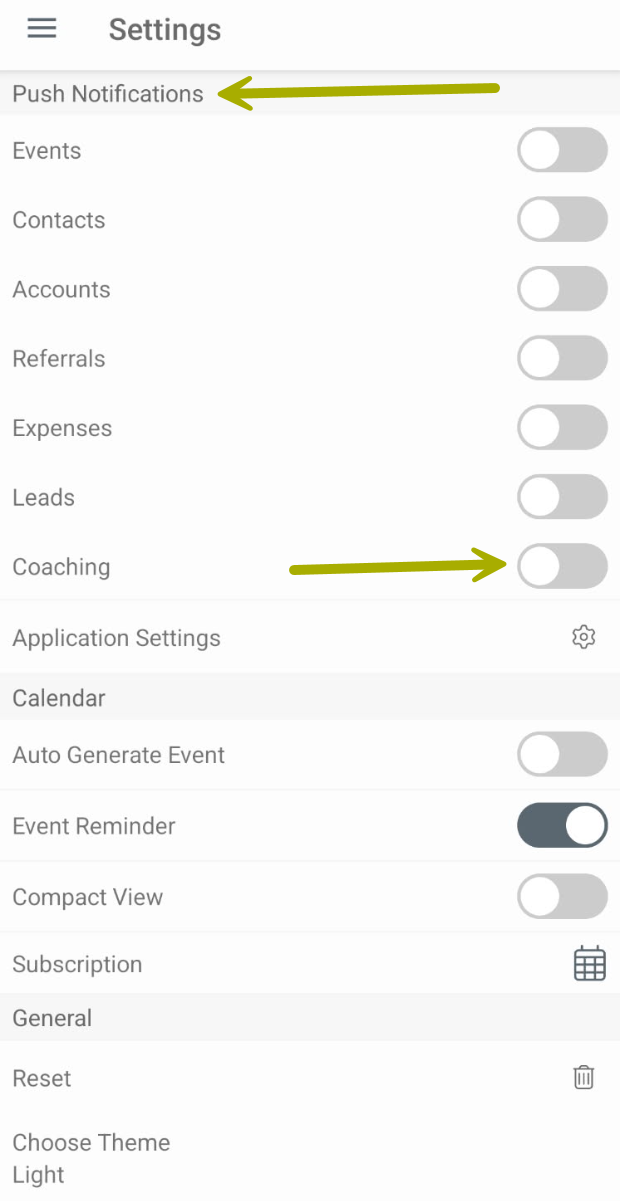
Task: Open the hamburger drawer menu
Action: point(42,29)
